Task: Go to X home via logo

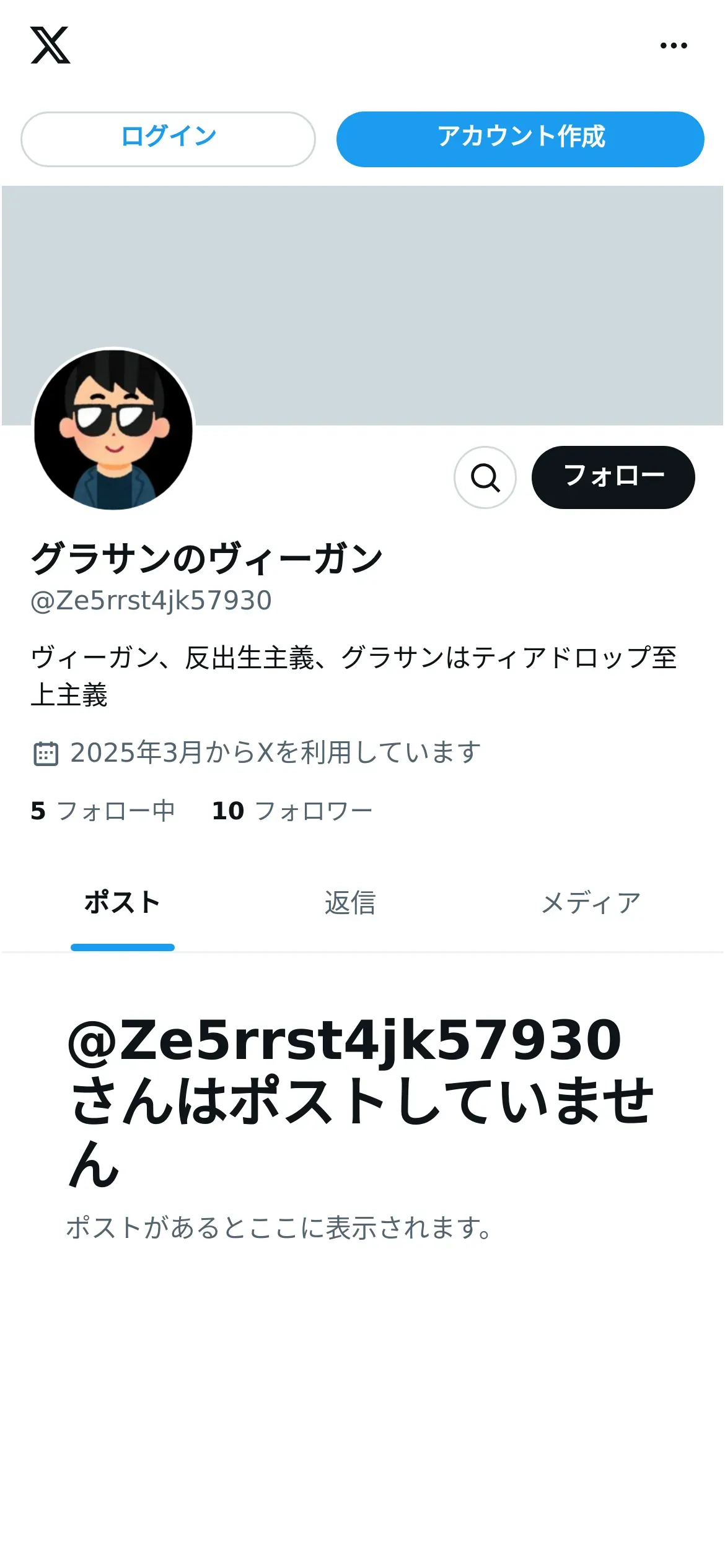Action: point(50,45)
